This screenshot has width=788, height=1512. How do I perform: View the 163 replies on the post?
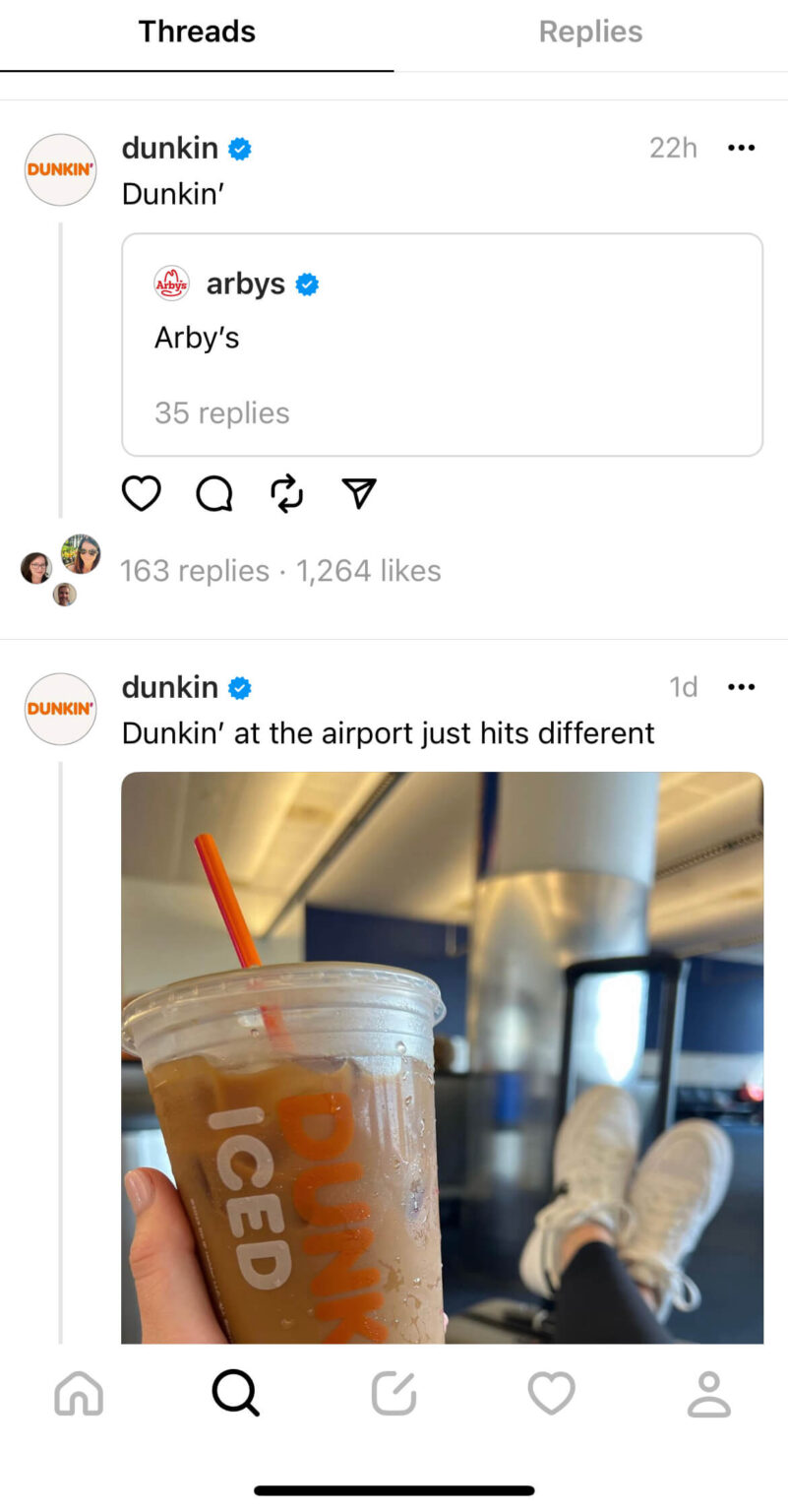click(x=195, y=571)
